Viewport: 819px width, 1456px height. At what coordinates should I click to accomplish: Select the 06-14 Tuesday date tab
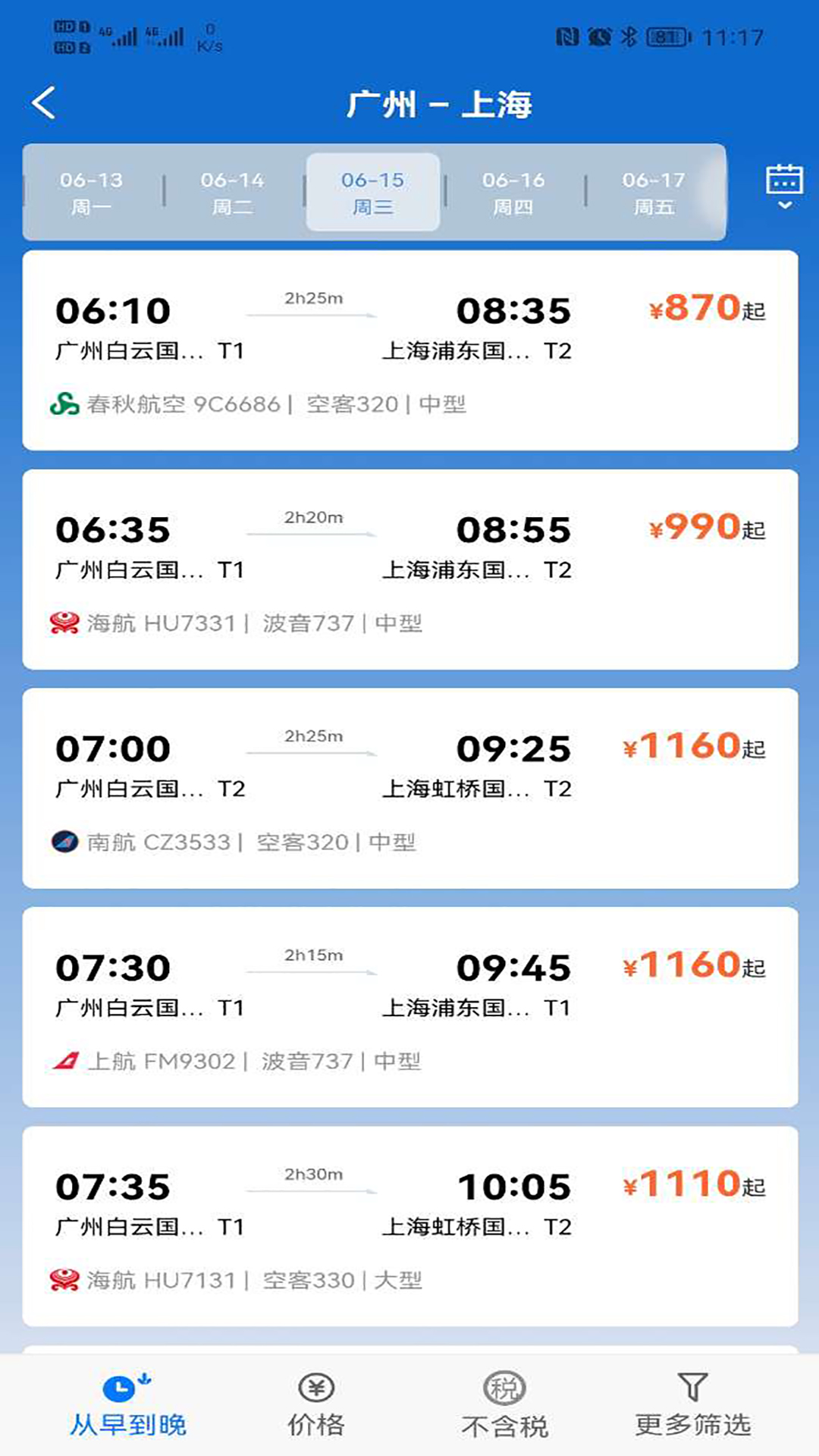pyautogui.click(x=232, y=193)
